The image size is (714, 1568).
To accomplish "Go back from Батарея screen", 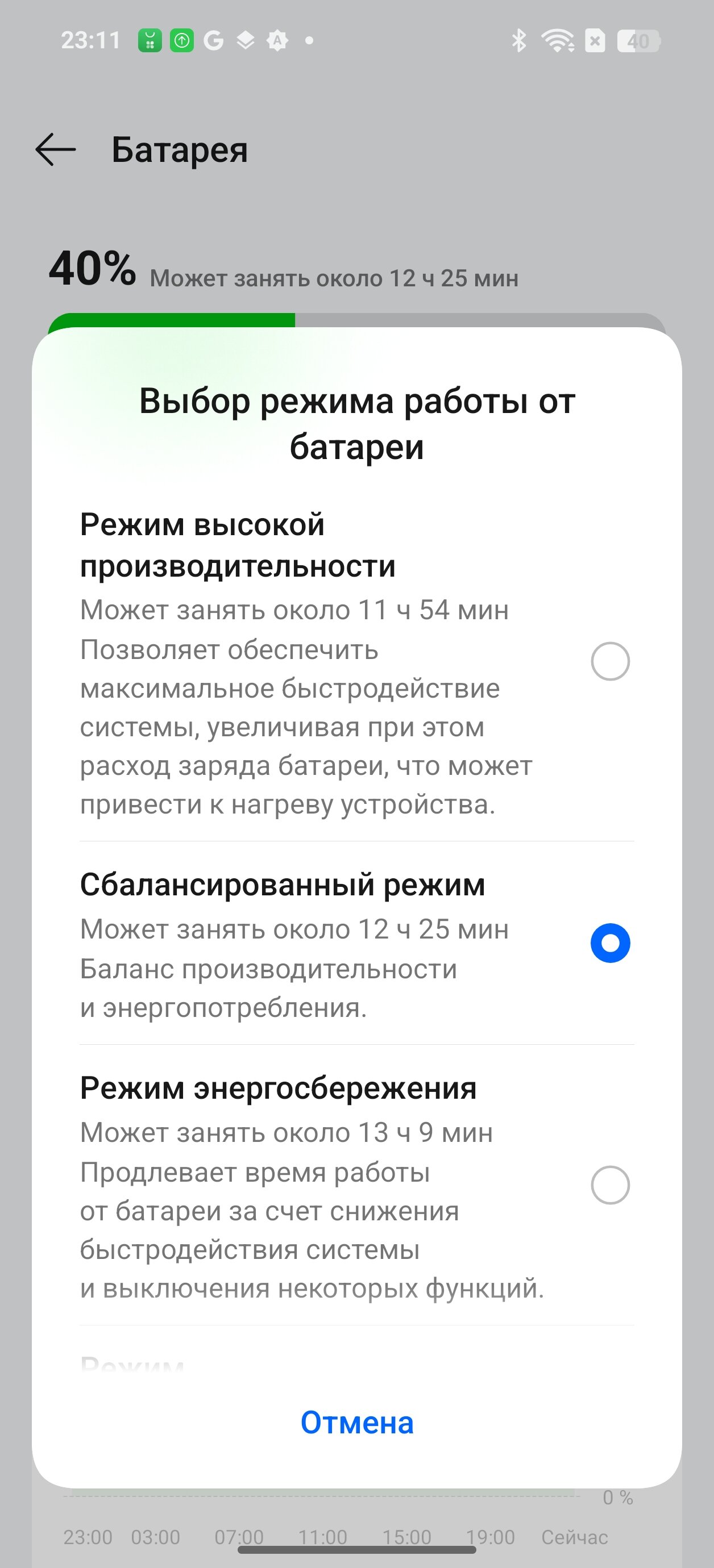I will pyautogui.click(x=56, y=150).
